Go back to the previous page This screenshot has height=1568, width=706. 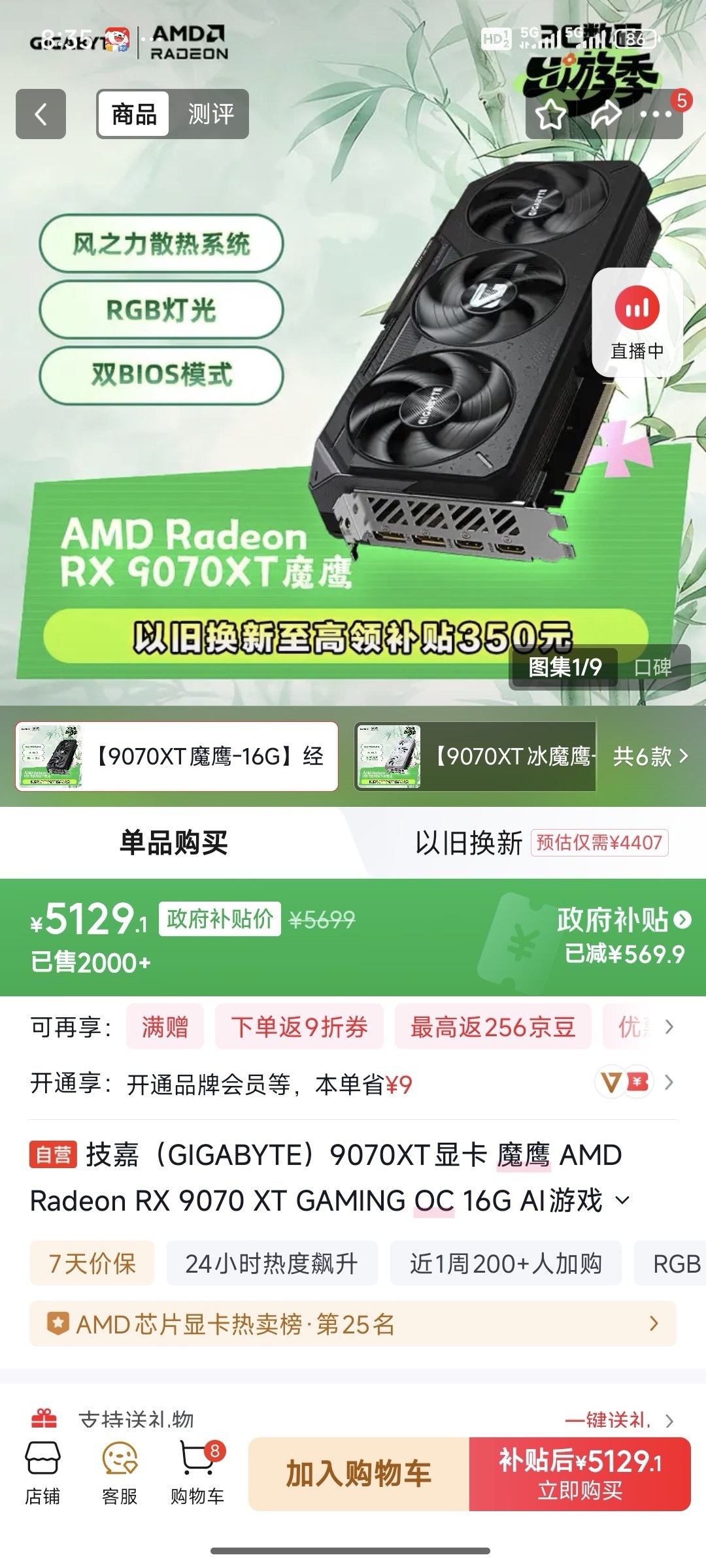pyautogui.click(x=41, y=114)
